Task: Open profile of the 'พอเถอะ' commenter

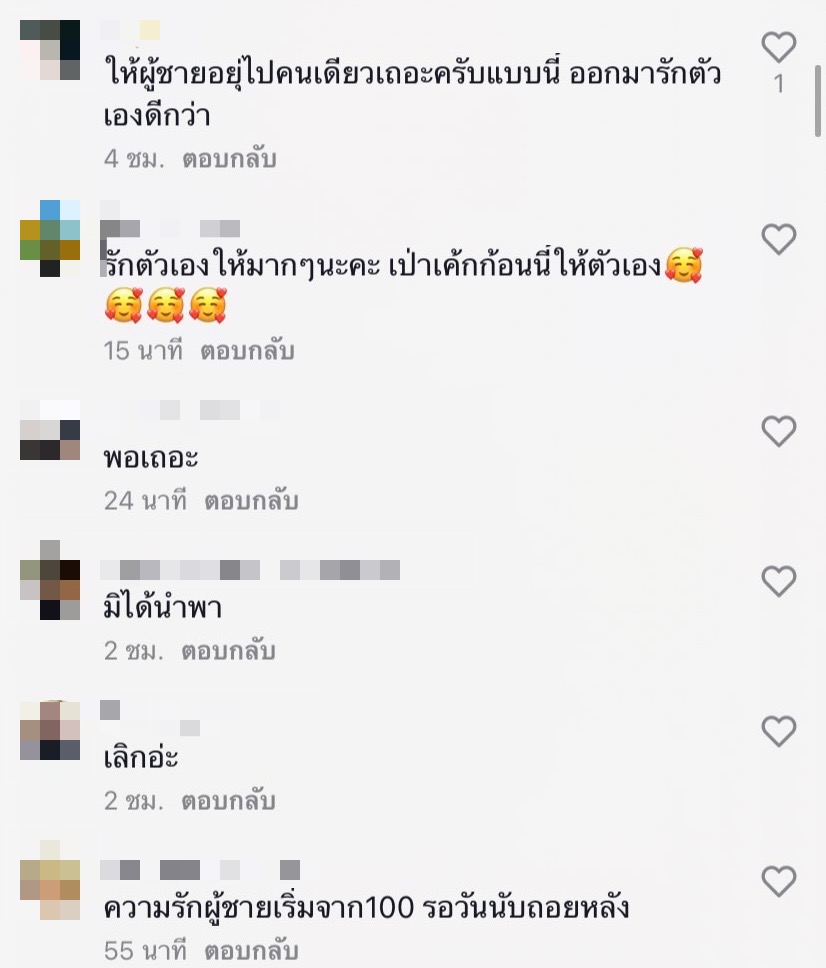Action: click(x=50, y=430)
